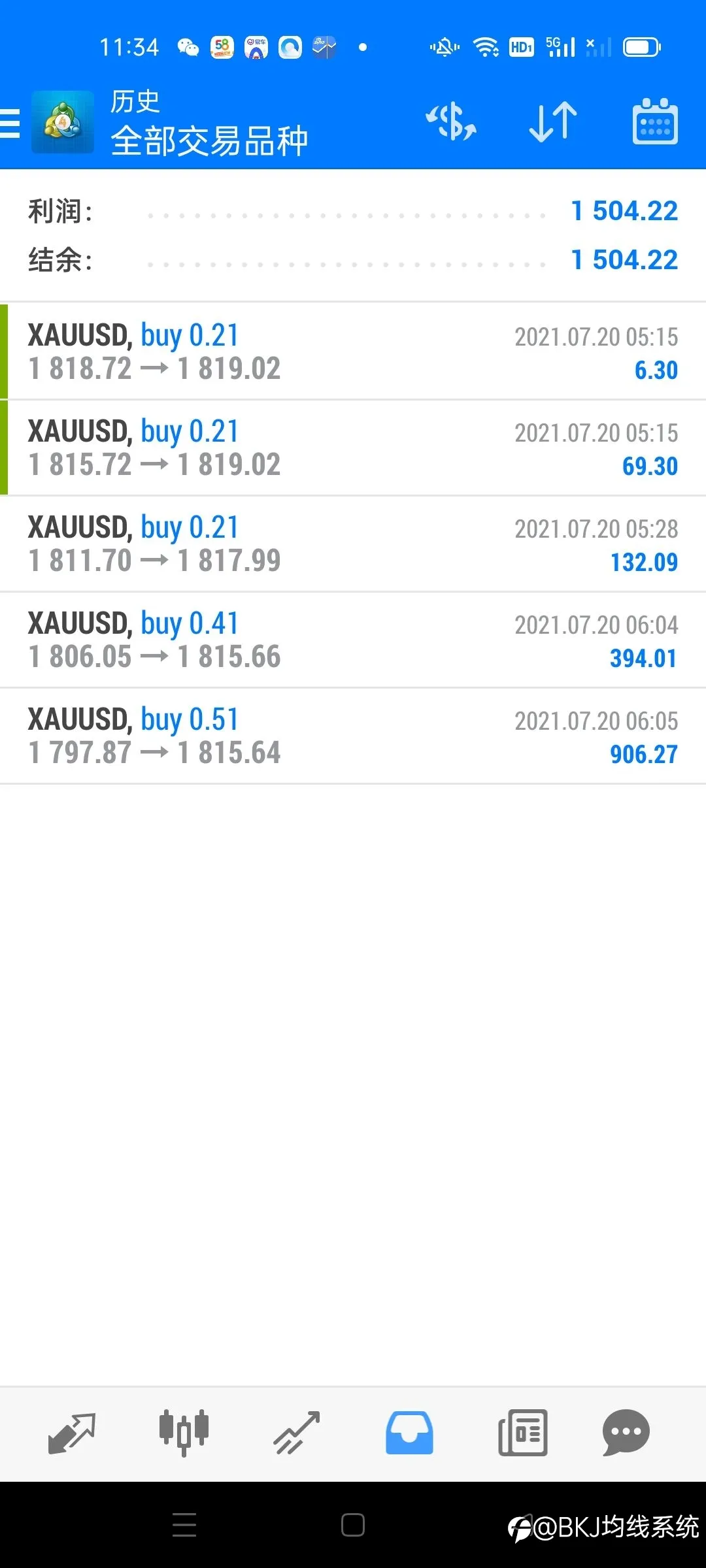Select XAUUSD buy 0.51 trade with profit 906.27
706x1568 pixels.
353,736
